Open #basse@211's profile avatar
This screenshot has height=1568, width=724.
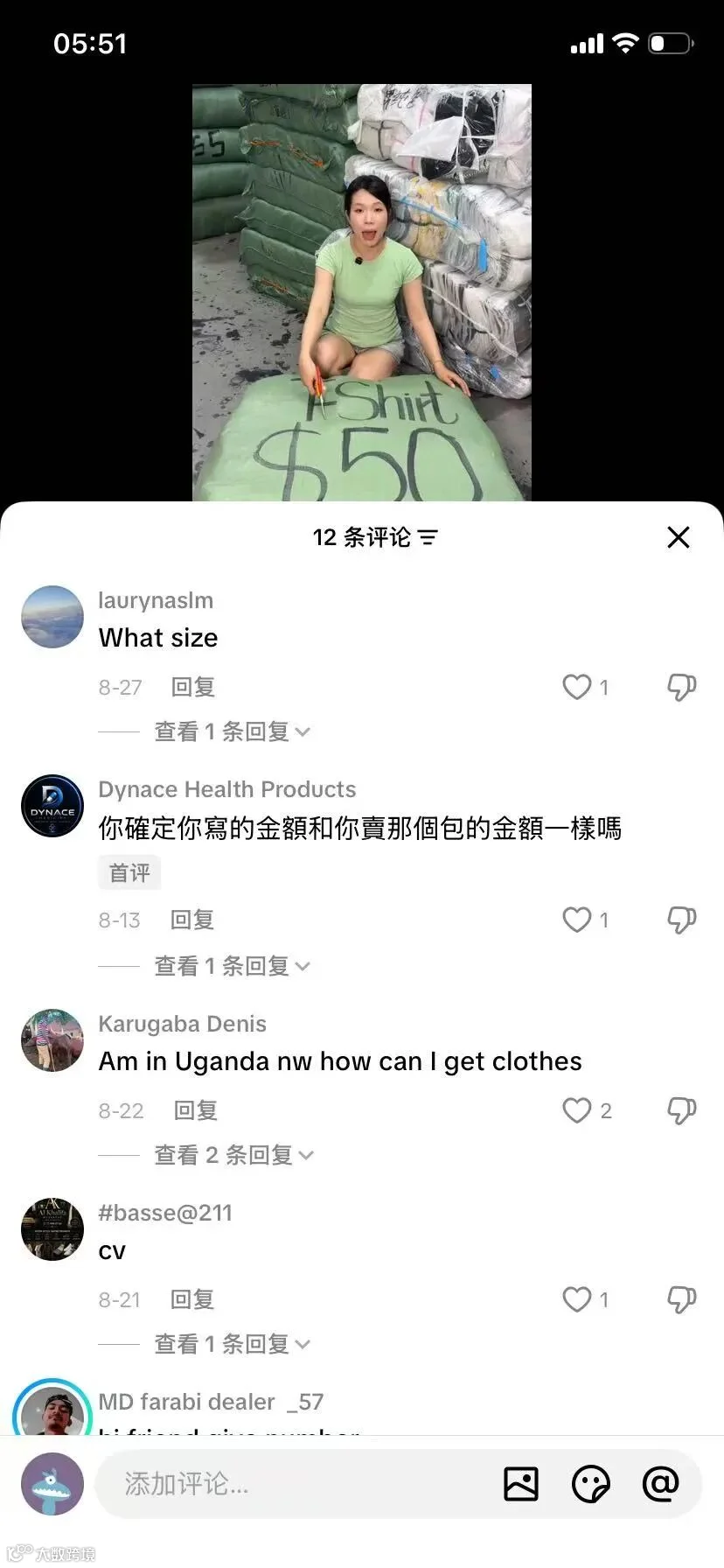pyautogui.click(x=52, y=1229)
